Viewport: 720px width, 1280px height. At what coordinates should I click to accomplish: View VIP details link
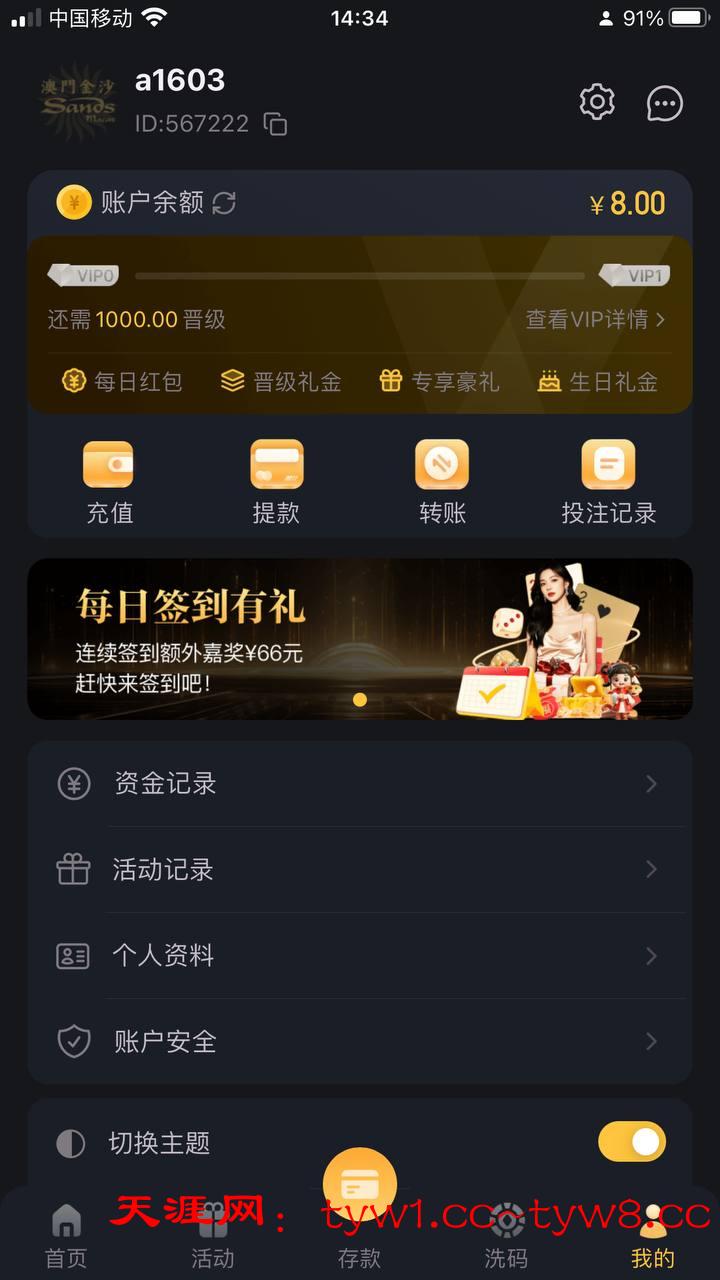[595, 319]
